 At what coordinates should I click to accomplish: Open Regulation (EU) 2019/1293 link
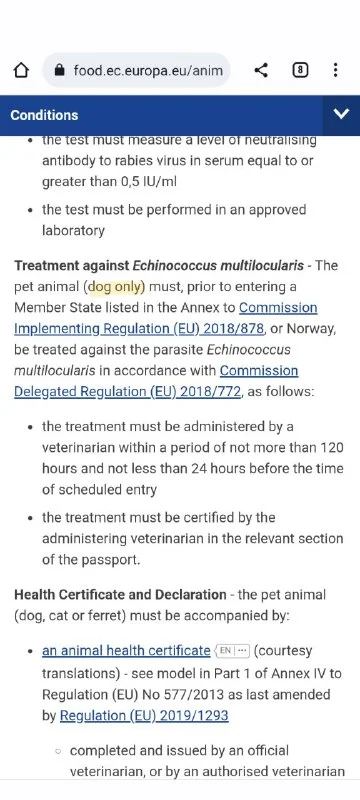click(144, 716)
